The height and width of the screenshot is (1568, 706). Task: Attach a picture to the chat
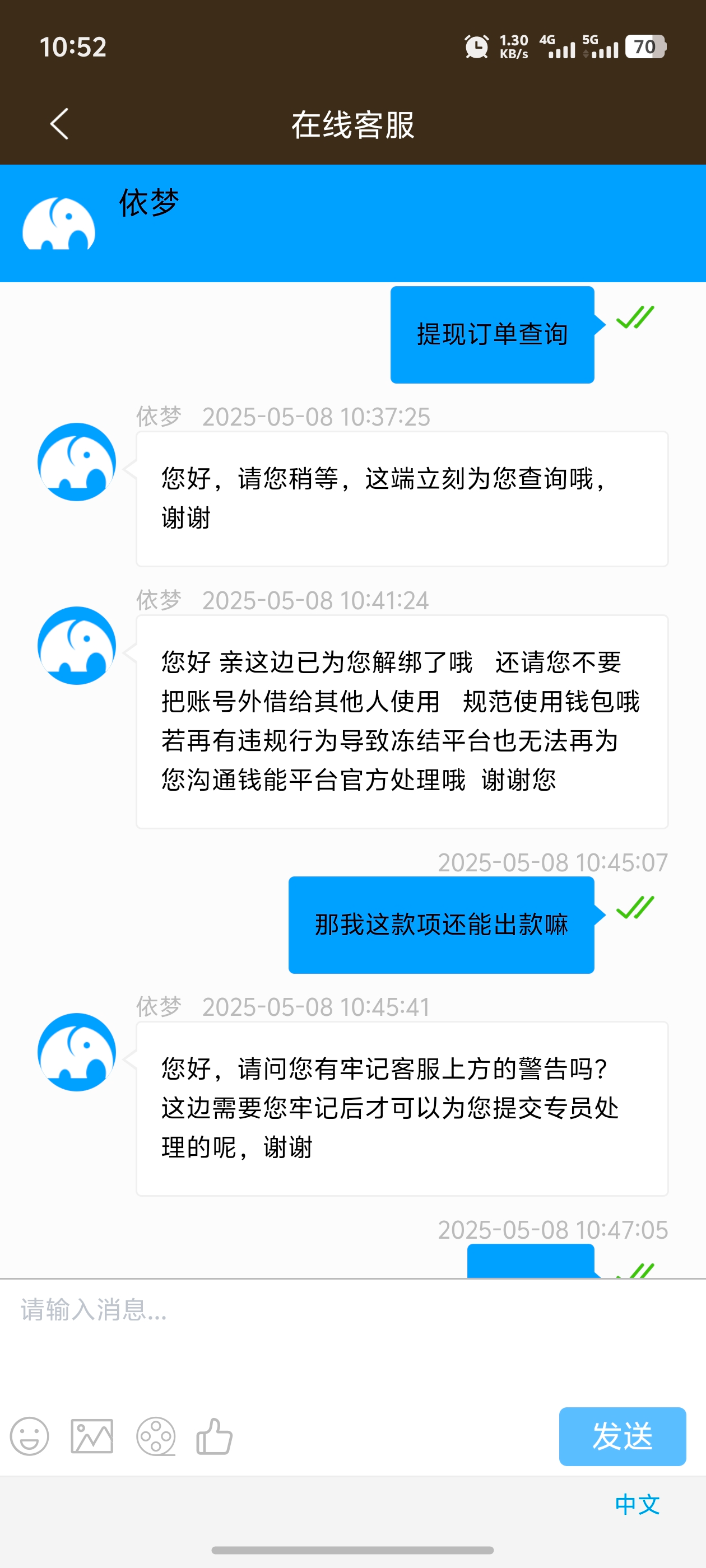pyautogui.click(x=92, y=1436)
